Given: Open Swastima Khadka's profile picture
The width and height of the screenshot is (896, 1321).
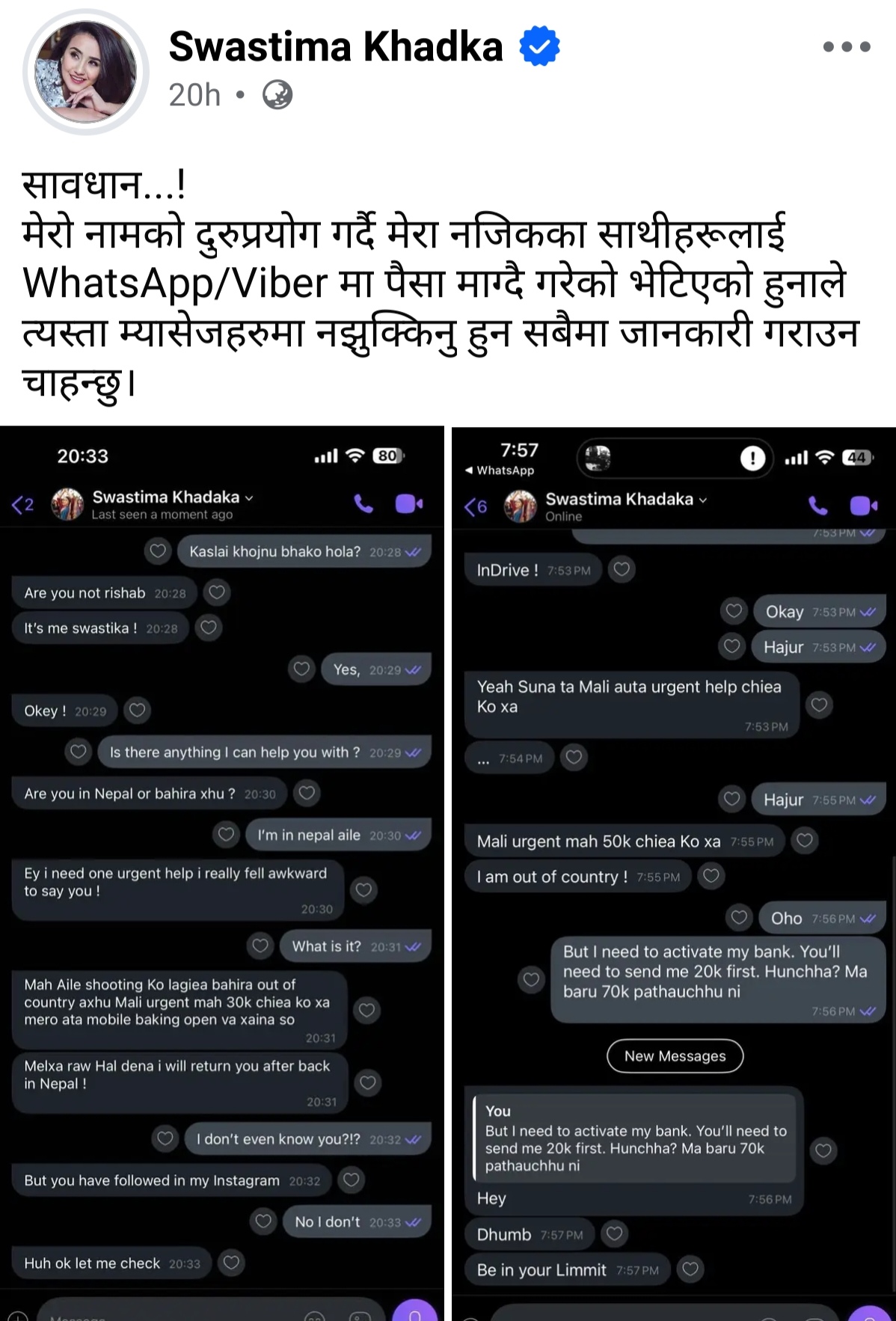Looking at the screenshot, I should tap(86, 72).
